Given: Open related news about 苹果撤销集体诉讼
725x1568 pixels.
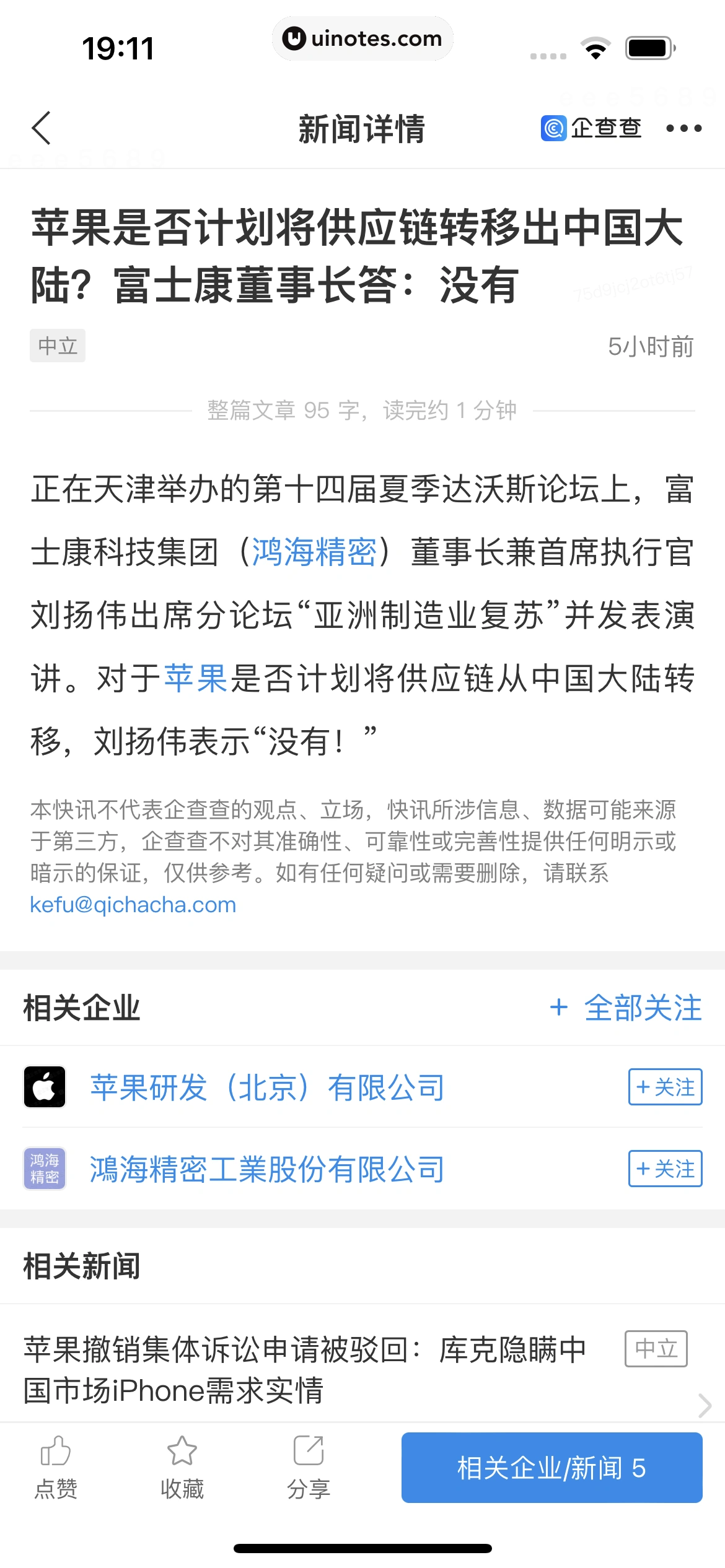Looking at the screenshot, I should point(304,1369).
